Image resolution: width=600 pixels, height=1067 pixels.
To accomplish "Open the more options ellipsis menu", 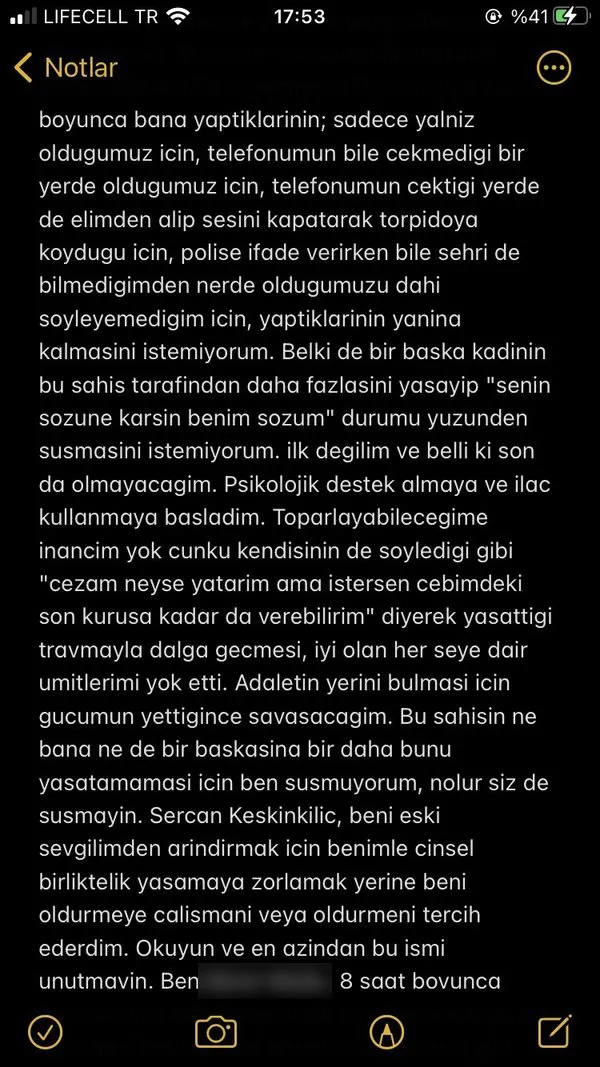I will point(553,68).
